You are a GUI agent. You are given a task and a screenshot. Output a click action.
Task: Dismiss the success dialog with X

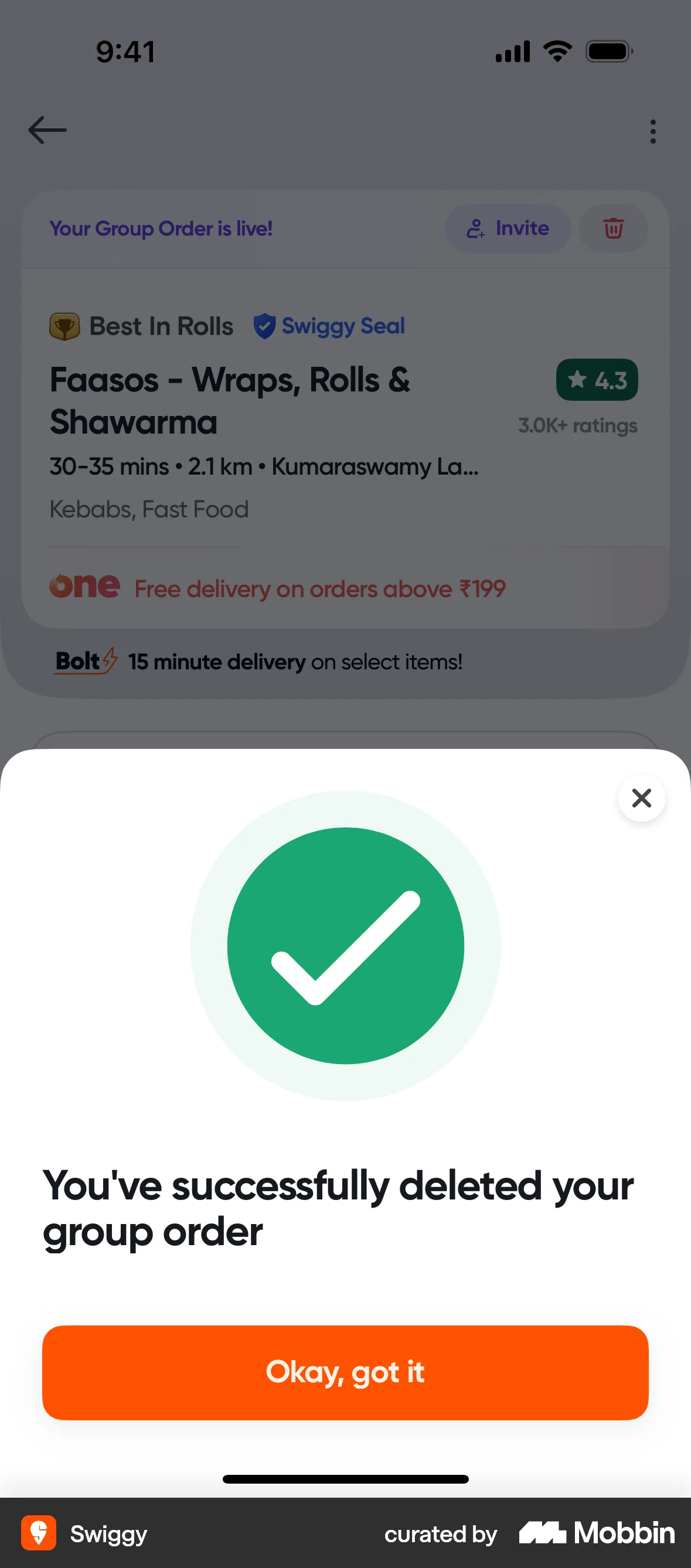(x=642, y=799)
